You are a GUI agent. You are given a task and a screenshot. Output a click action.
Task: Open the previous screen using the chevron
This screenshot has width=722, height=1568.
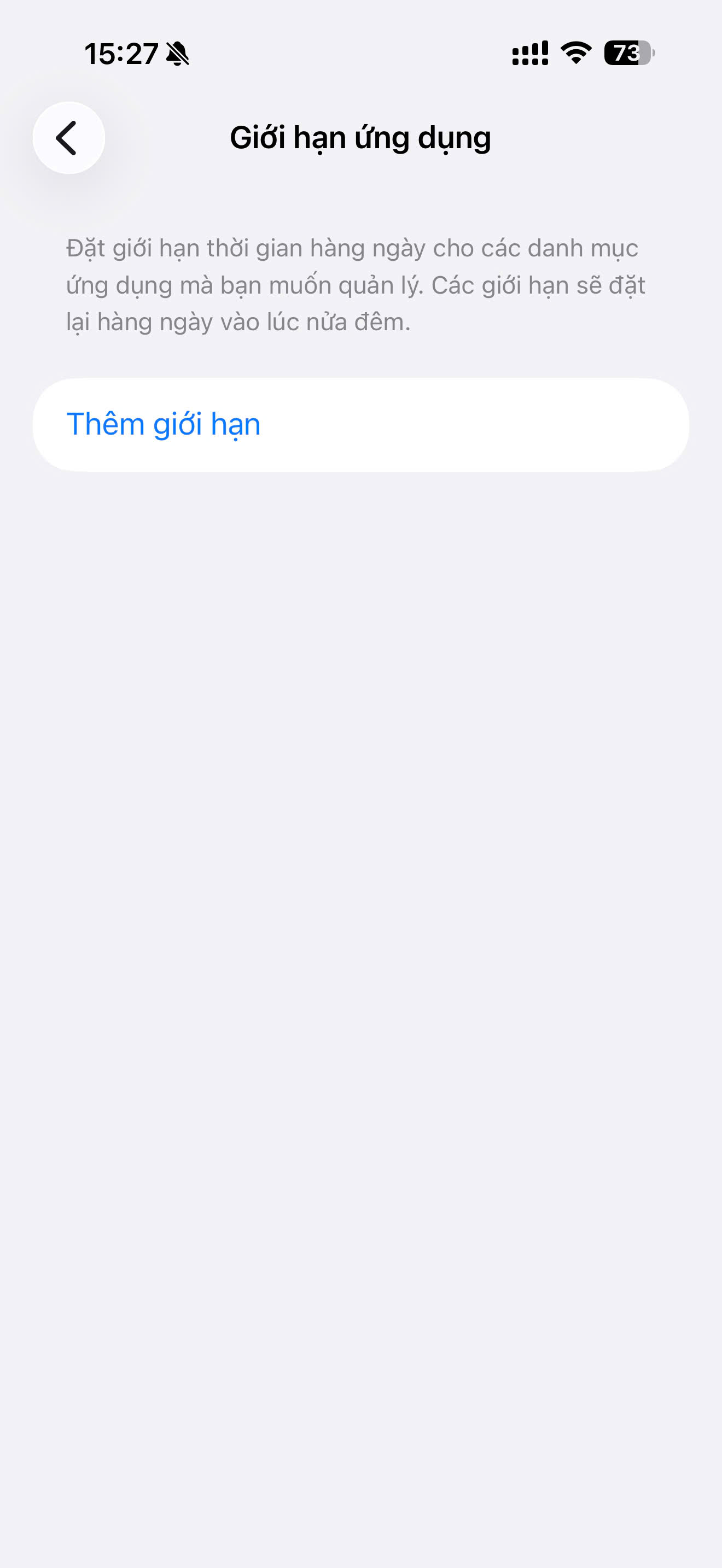click(68, 139)
